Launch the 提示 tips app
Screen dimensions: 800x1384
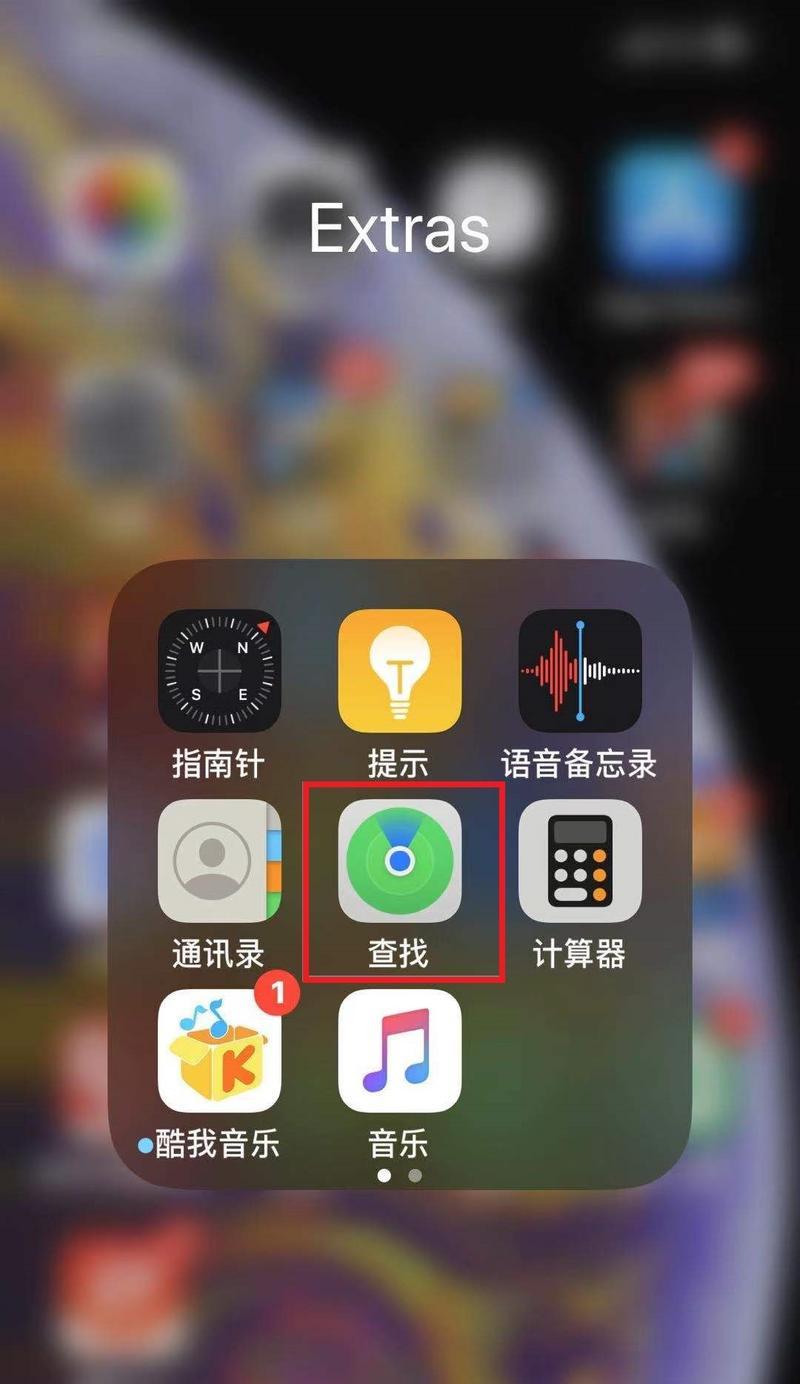click(x=399, y=671)
